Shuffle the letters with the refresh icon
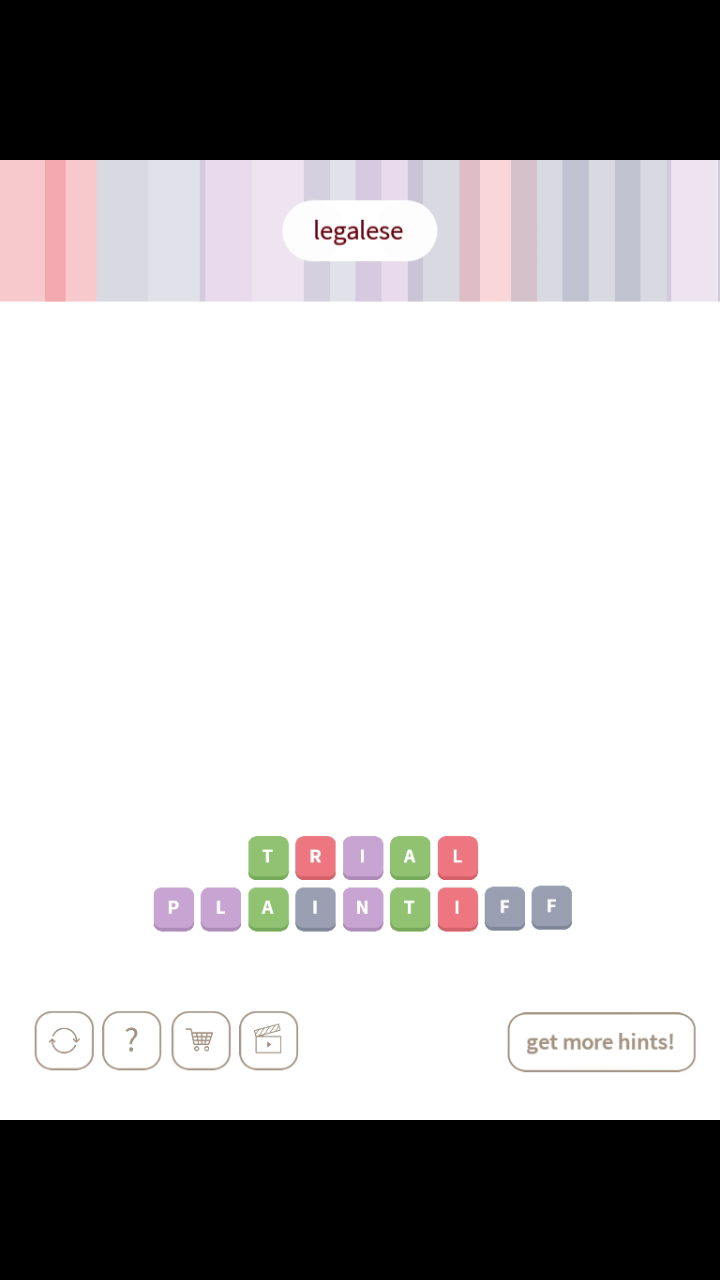720x1280 pixels. [64, 1041]
